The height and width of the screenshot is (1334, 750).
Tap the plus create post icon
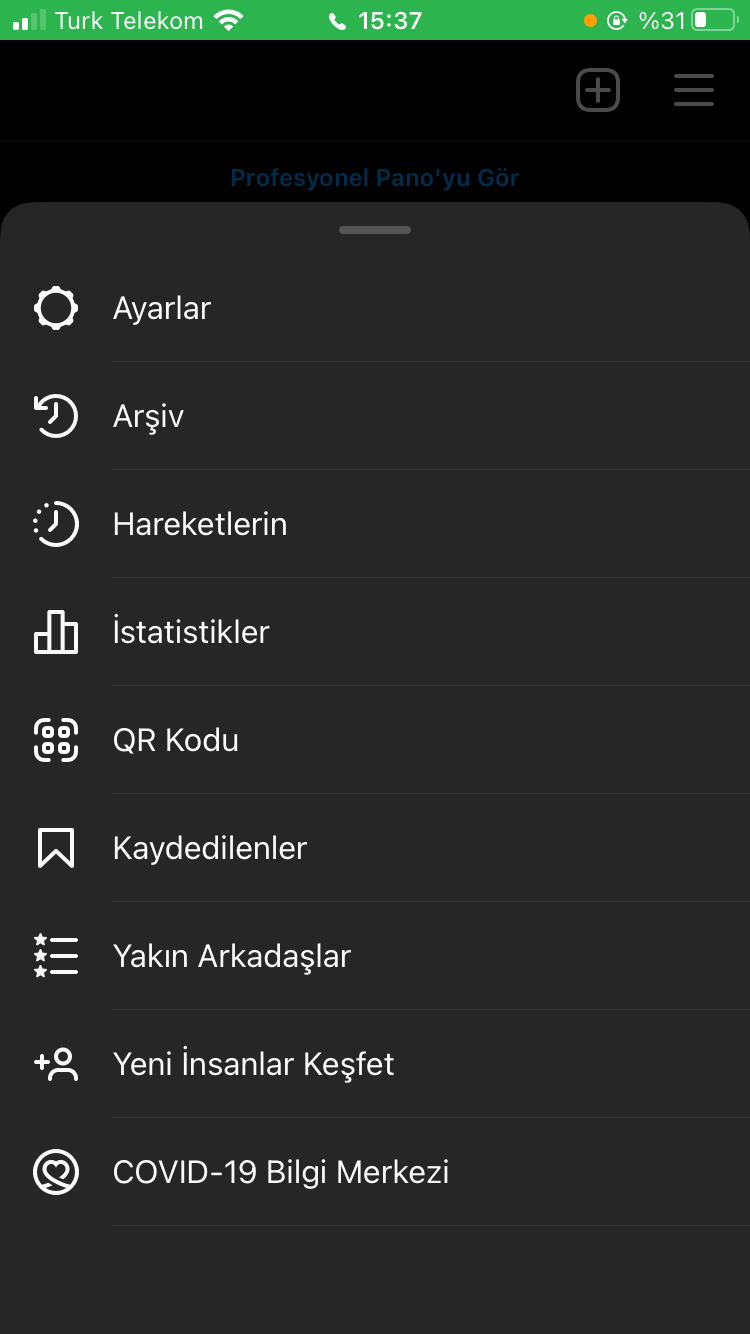598,90
